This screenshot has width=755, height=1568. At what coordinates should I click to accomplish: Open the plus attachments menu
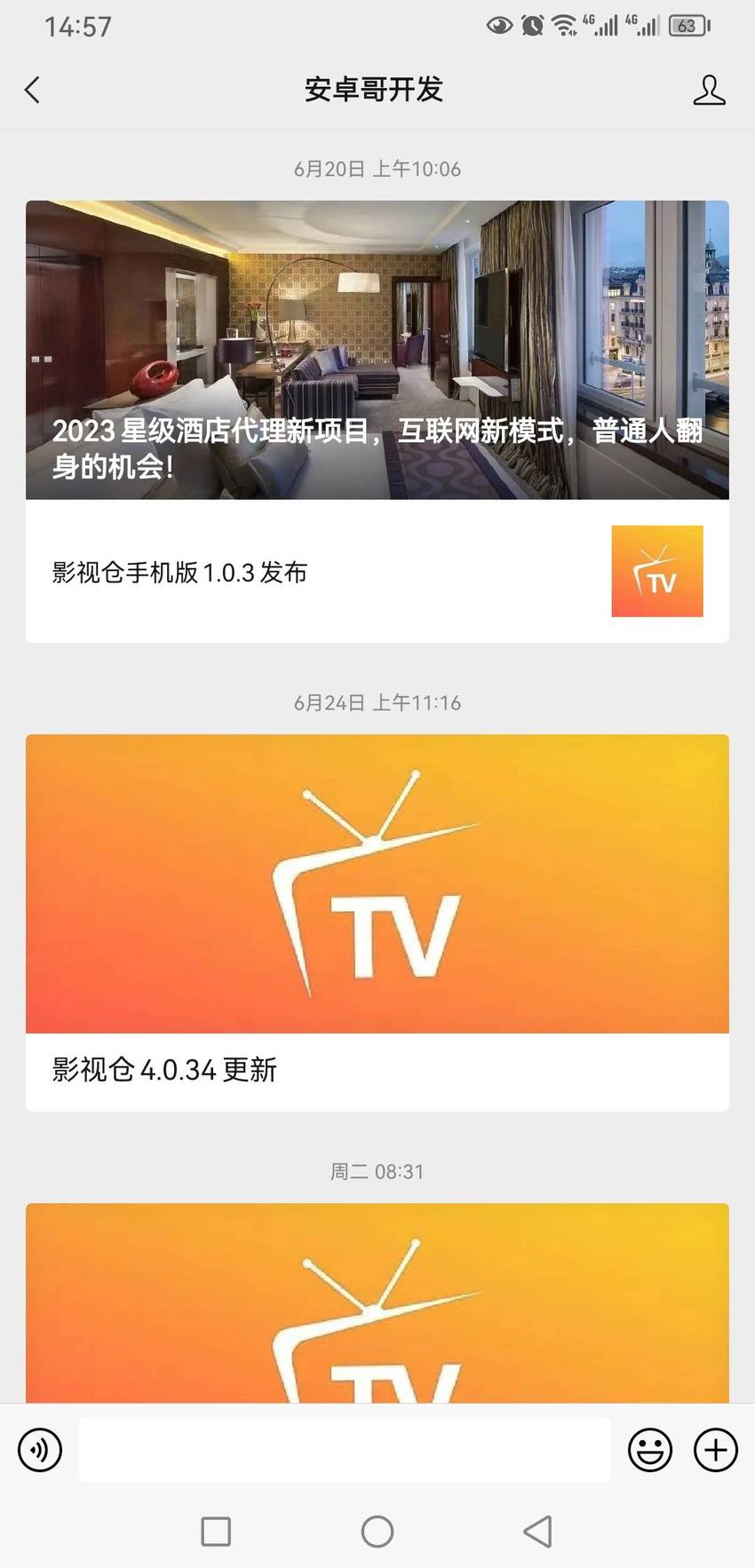(716, 1450)
